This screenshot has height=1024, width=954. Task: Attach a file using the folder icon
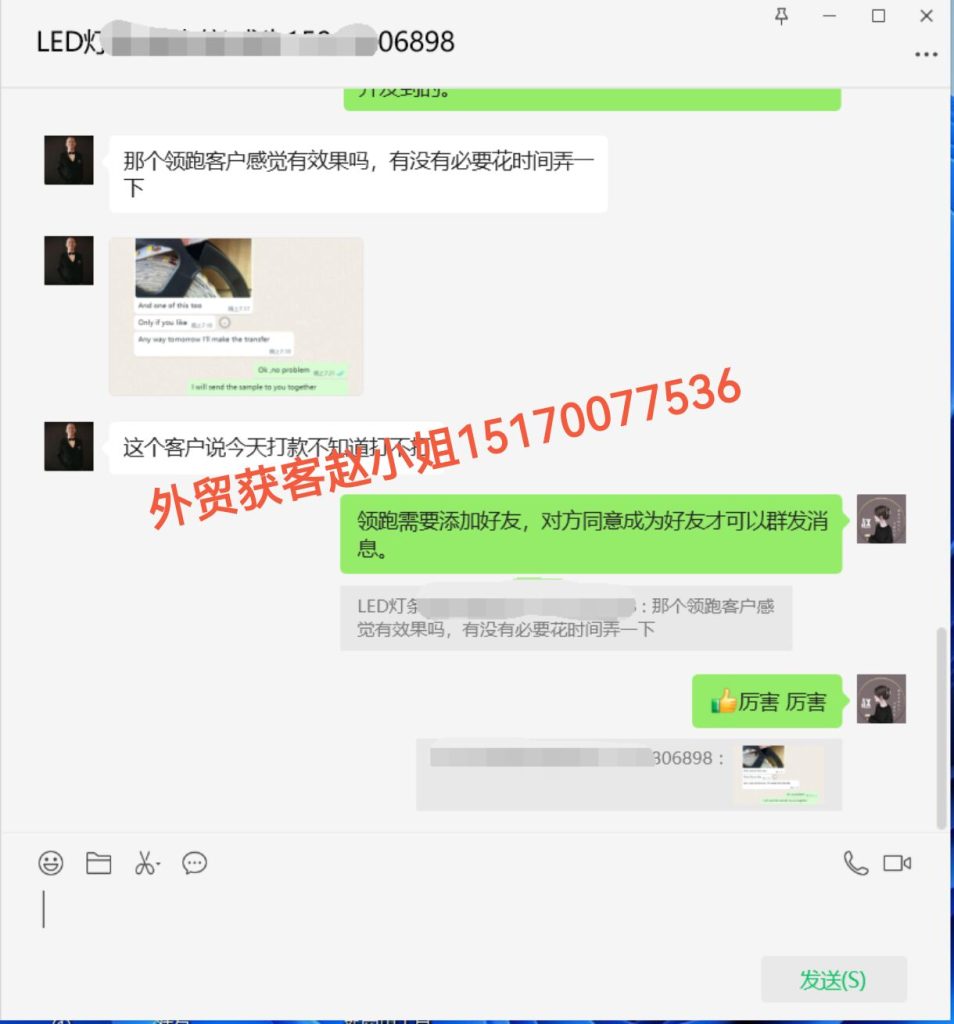point(98,862)
